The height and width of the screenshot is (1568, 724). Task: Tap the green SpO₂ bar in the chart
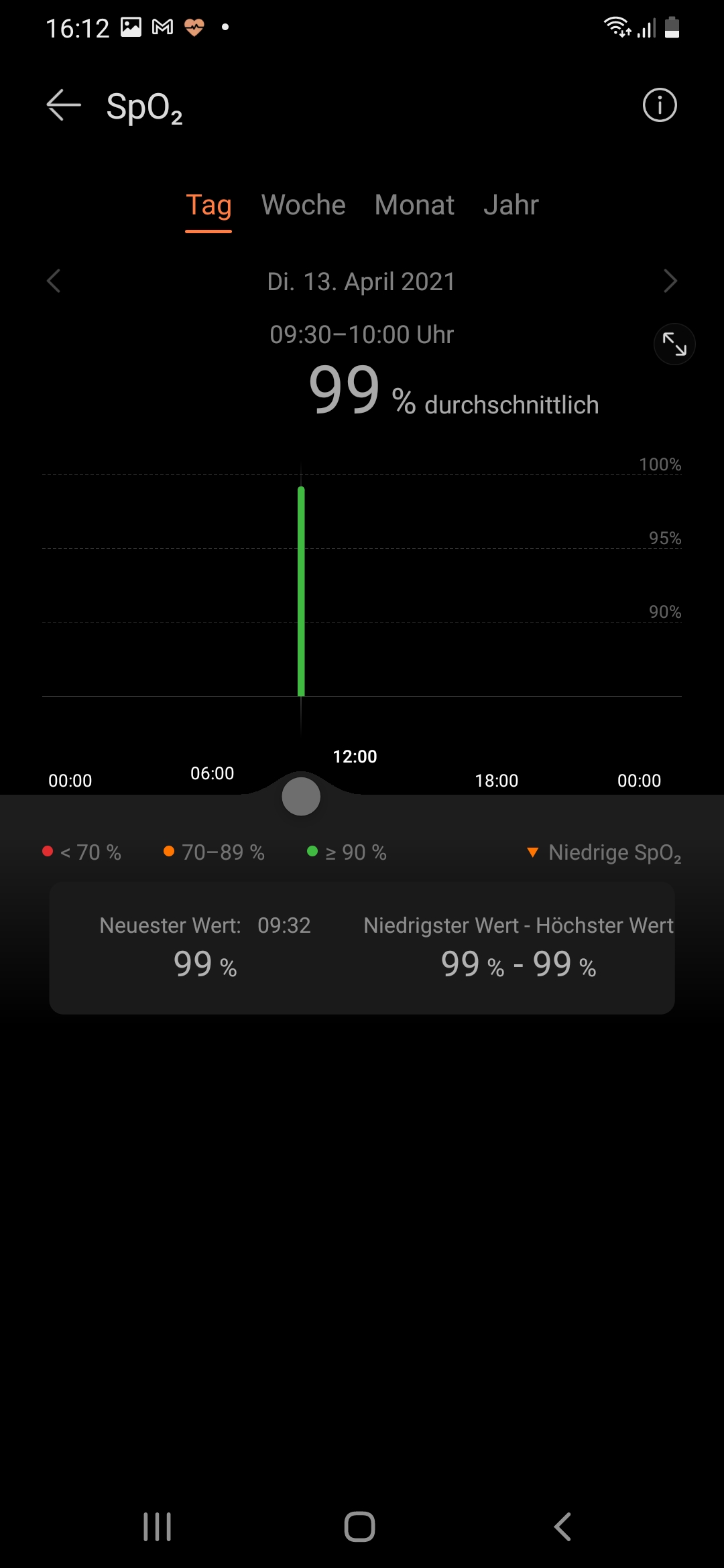coord(301,591)
